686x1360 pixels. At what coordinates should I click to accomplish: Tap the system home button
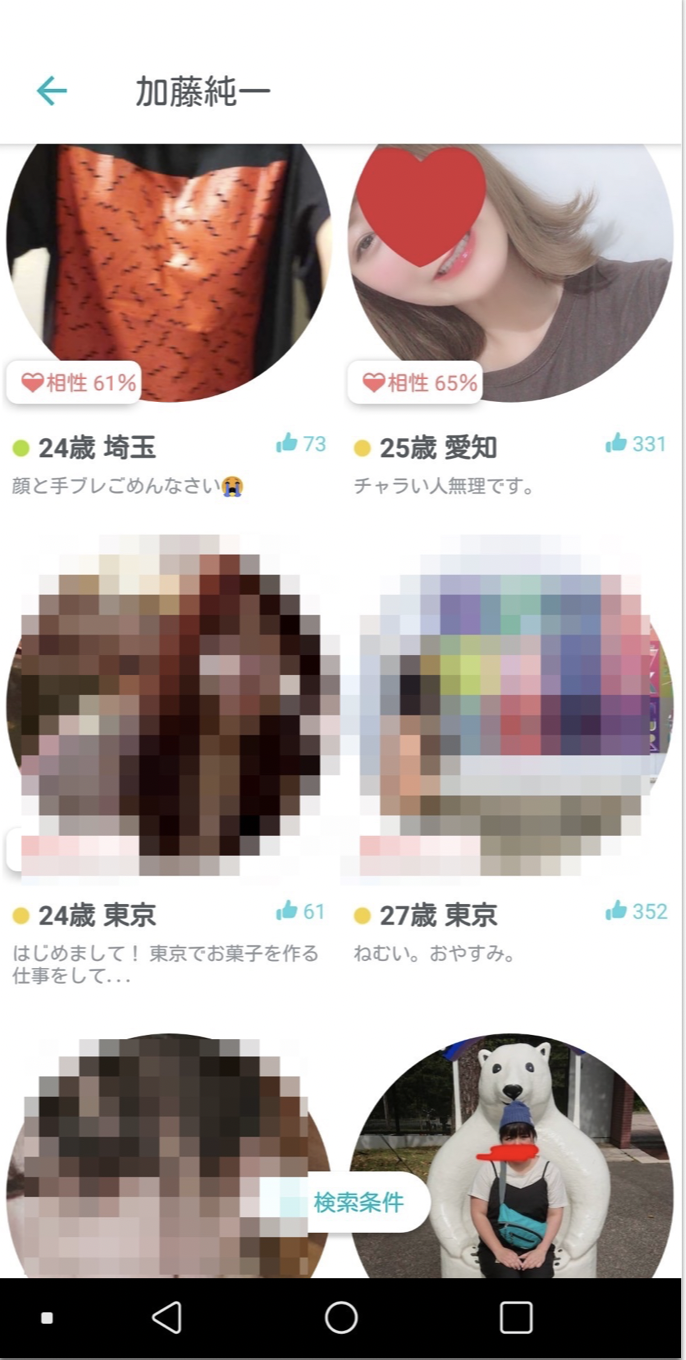point(341,1318)
